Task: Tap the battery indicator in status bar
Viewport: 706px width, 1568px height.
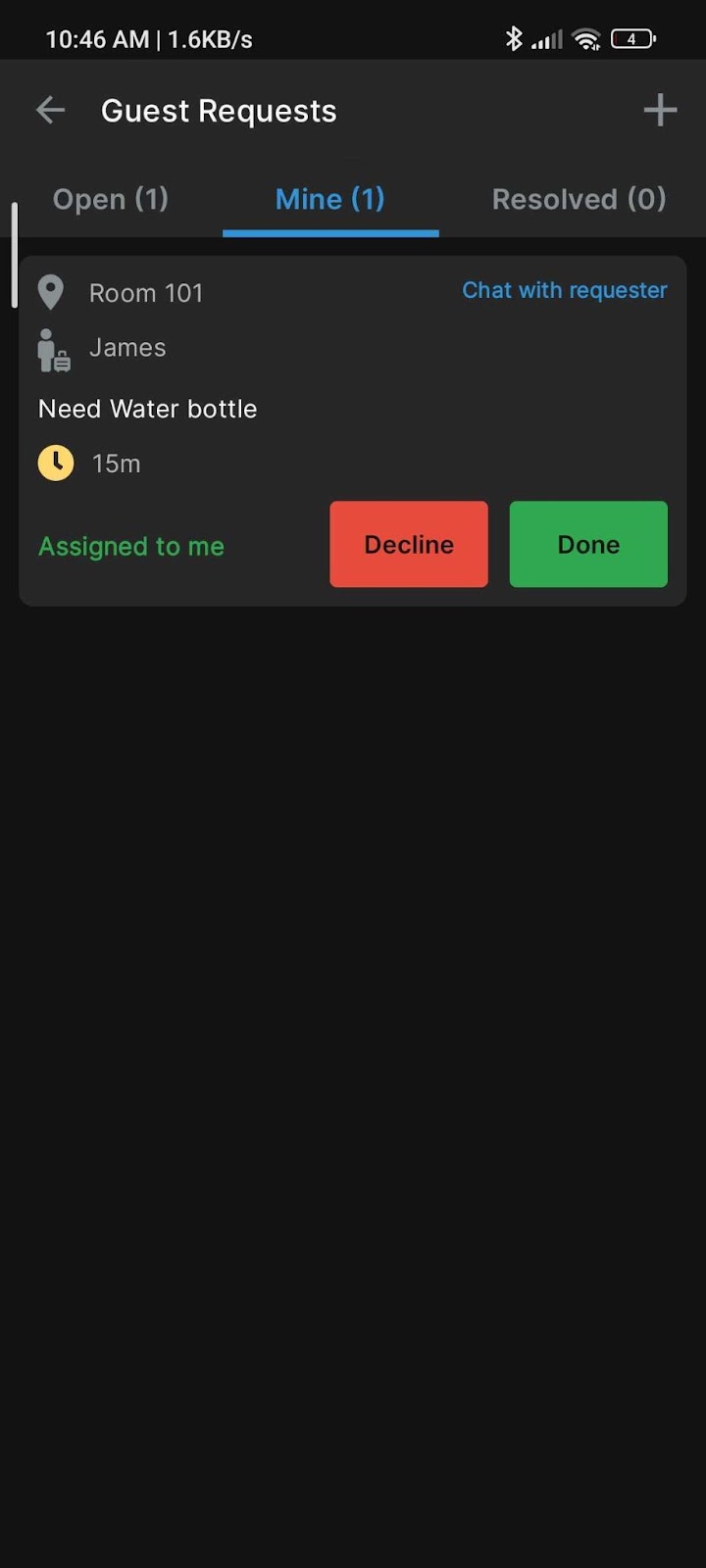Action: click(633, 38)
